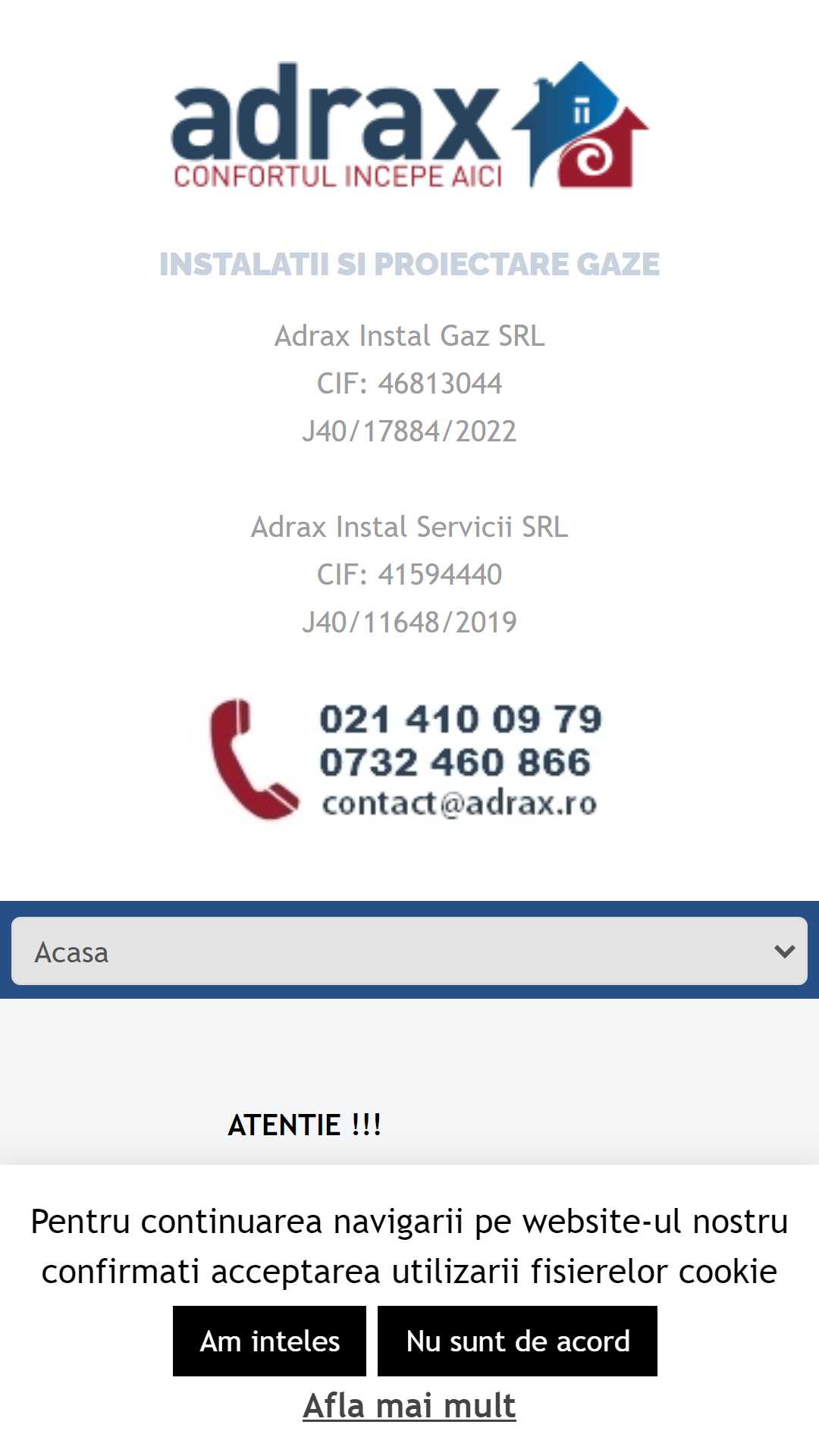Open the Afla mai mult link
Viewport: 819px width, 1456px height.
pos(409,1405)
